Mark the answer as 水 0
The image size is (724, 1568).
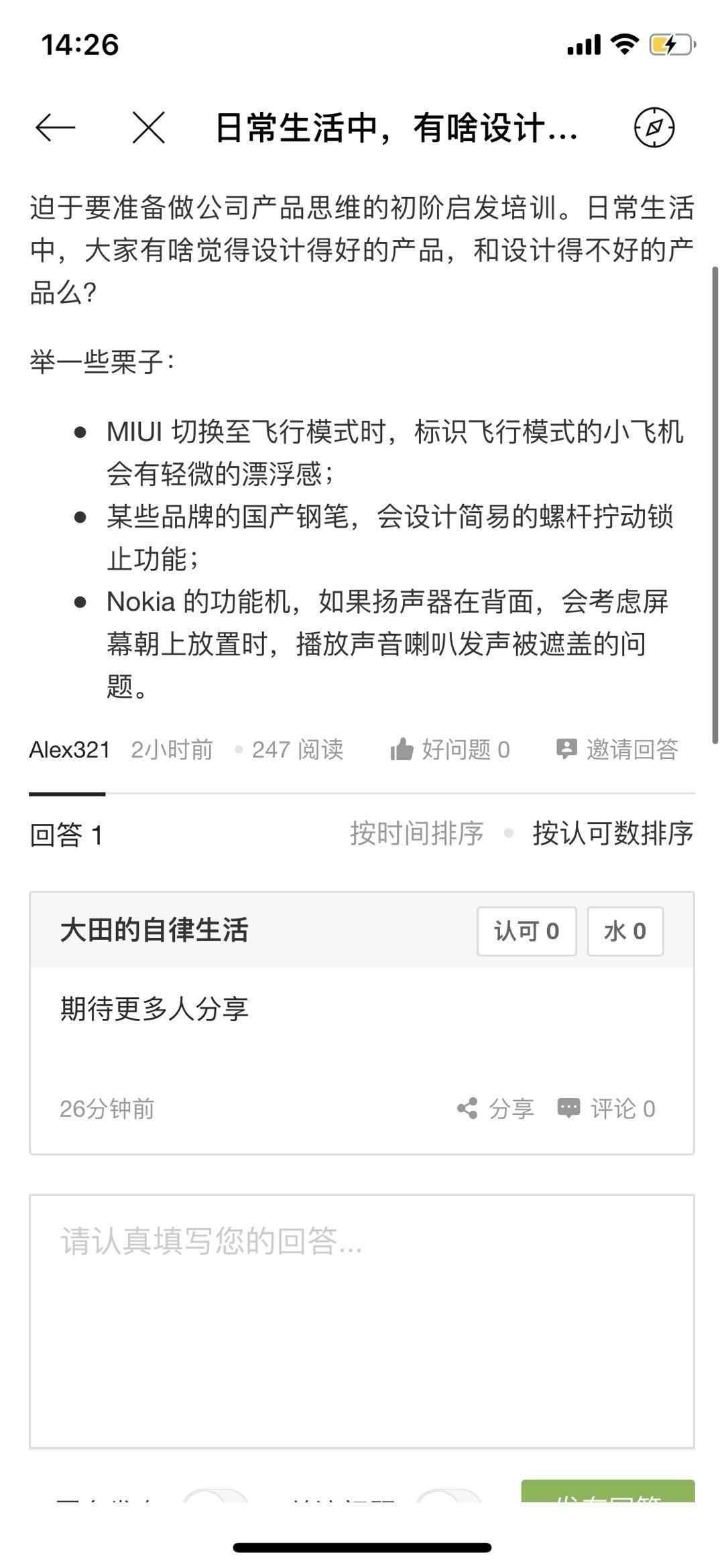tap(625, 931)
